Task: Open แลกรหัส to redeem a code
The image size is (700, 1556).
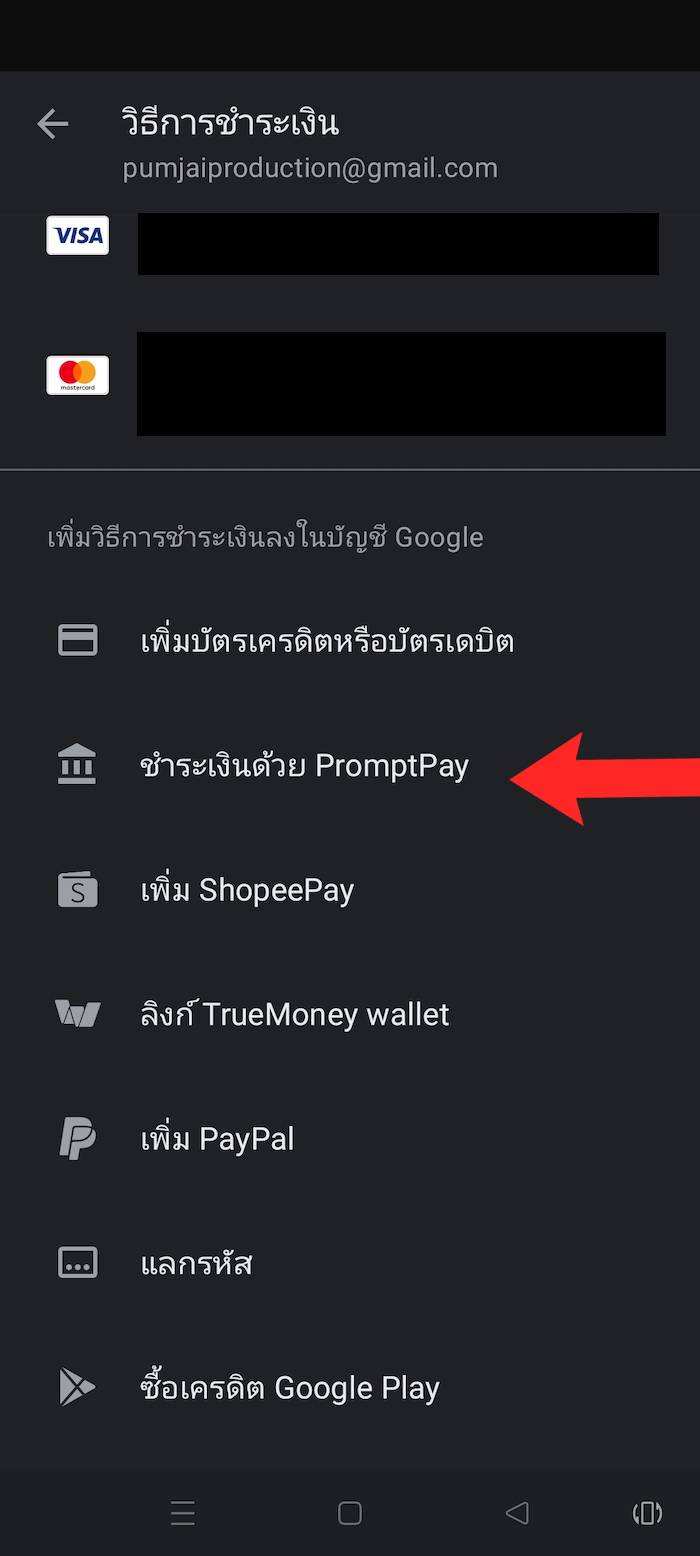Action: tap(196, 1264)
